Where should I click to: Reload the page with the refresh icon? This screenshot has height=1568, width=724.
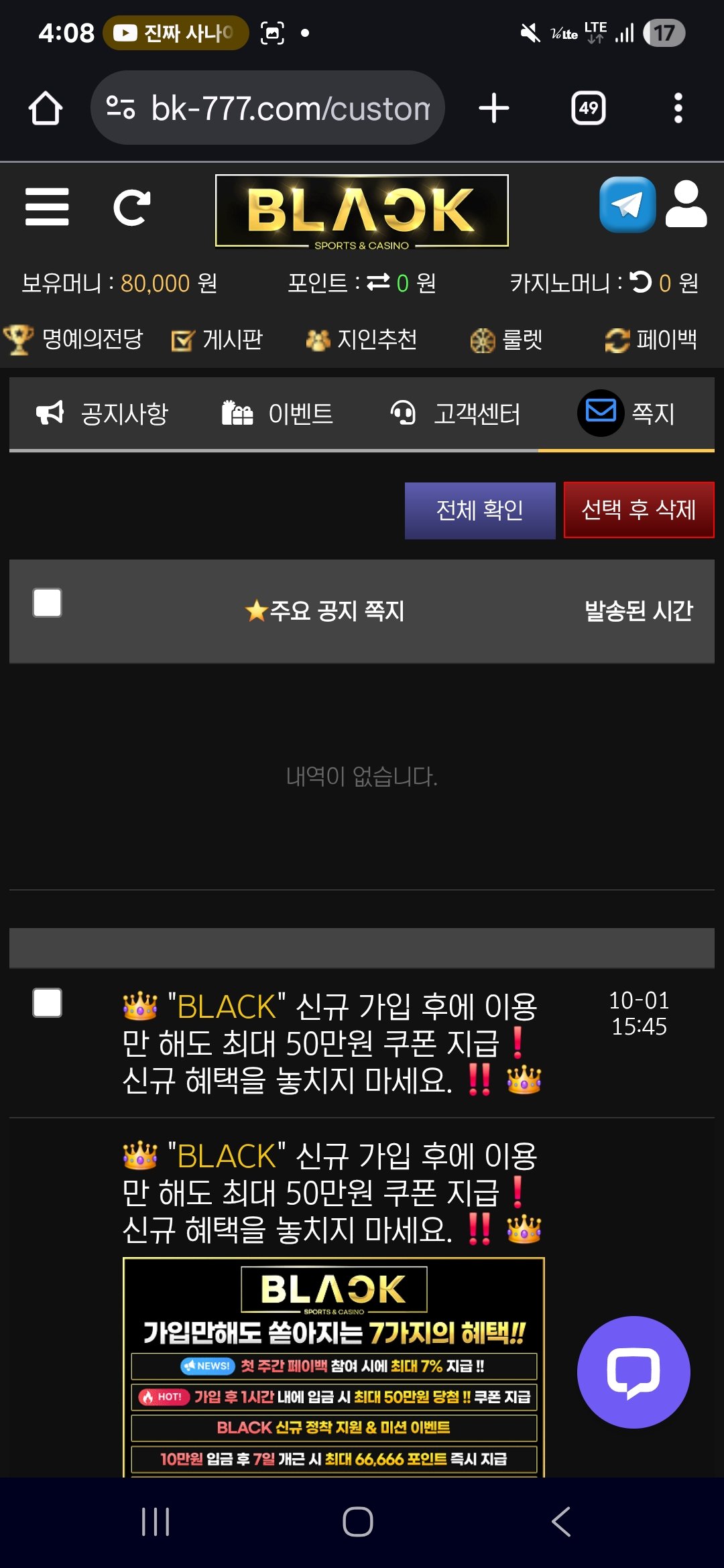[x=131, y=207]
